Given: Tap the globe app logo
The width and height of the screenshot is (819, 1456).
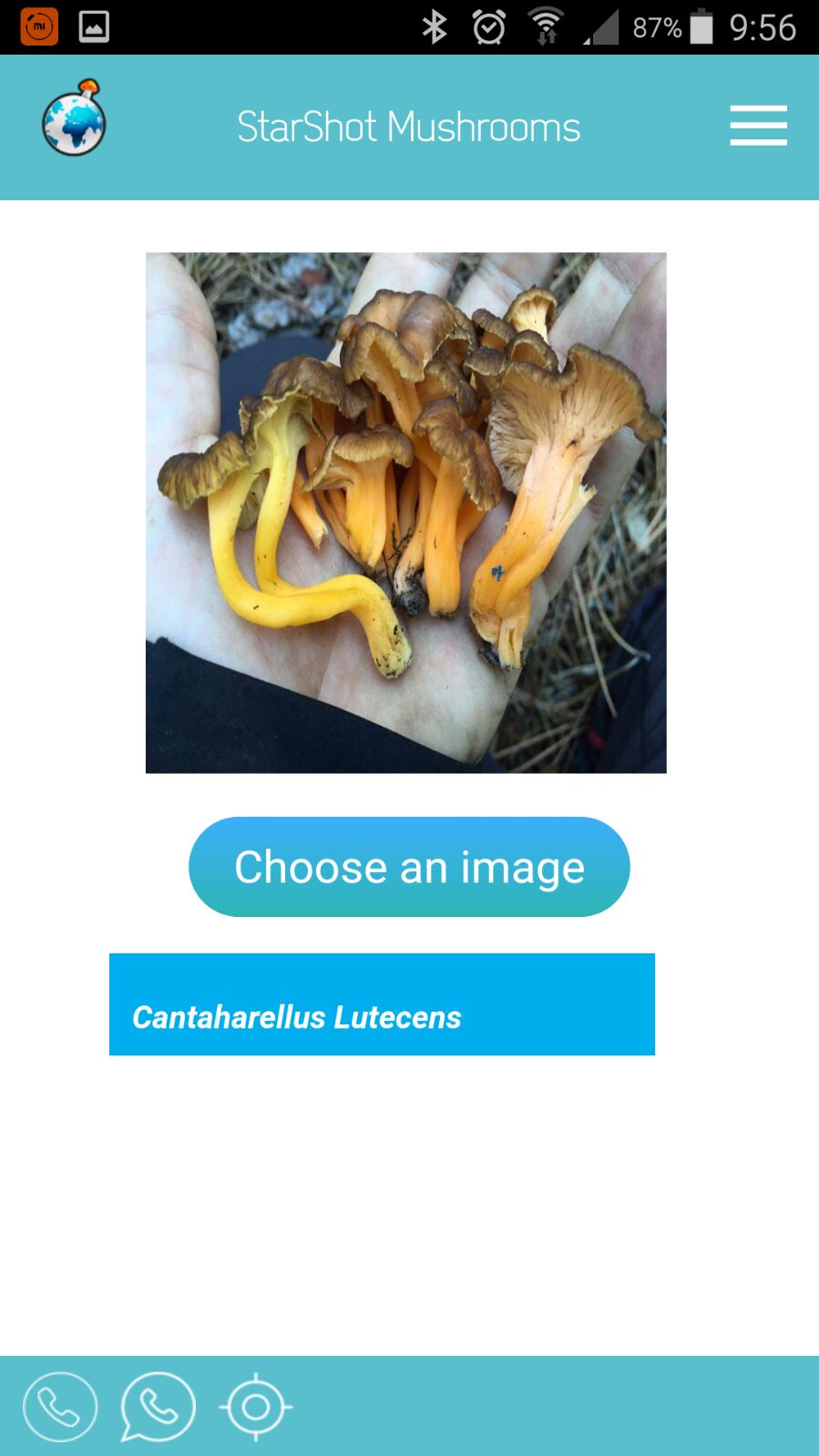Looking at the screenshot, I should 74,117.
